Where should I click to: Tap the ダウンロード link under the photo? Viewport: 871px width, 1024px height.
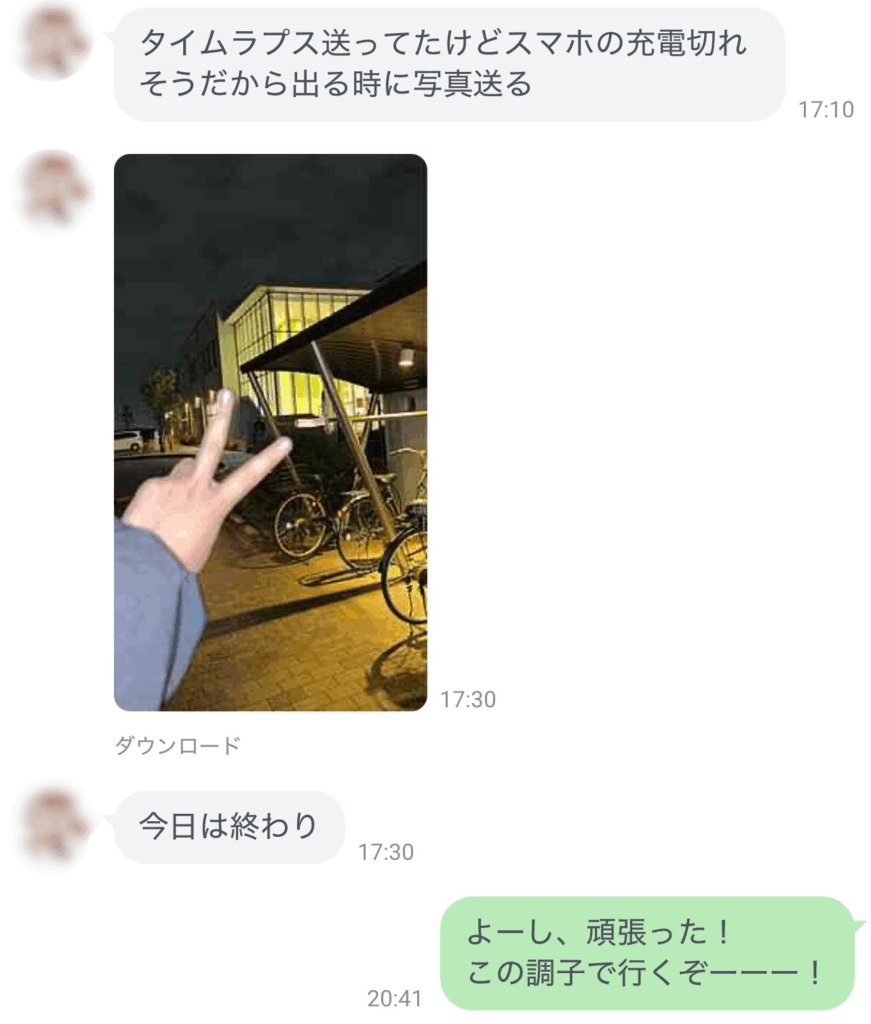[177, 746]
